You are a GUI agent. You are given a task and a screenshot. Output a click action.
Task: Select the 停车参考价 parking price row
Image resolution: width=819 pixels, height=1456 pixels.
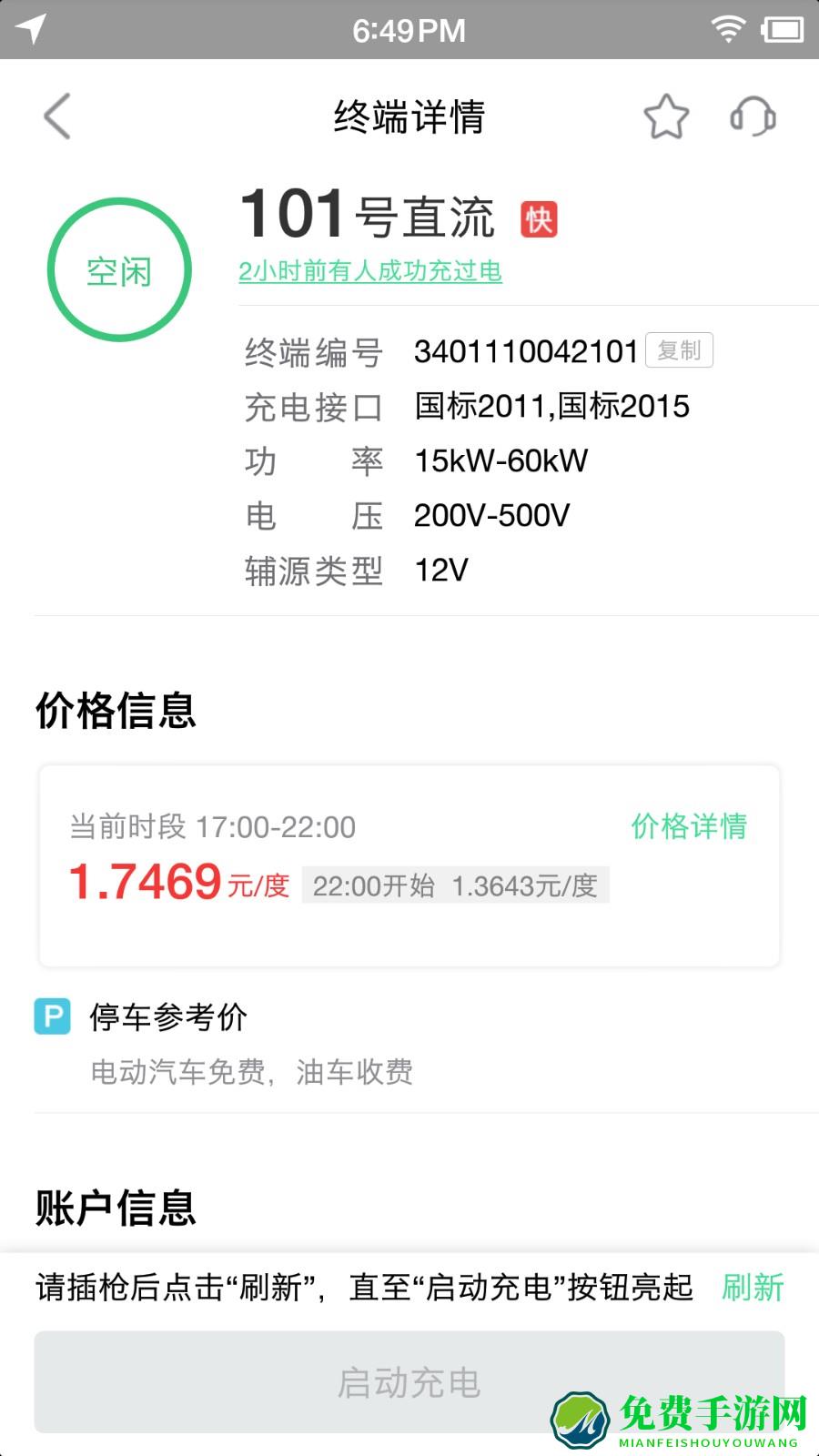coord(167,1016)
